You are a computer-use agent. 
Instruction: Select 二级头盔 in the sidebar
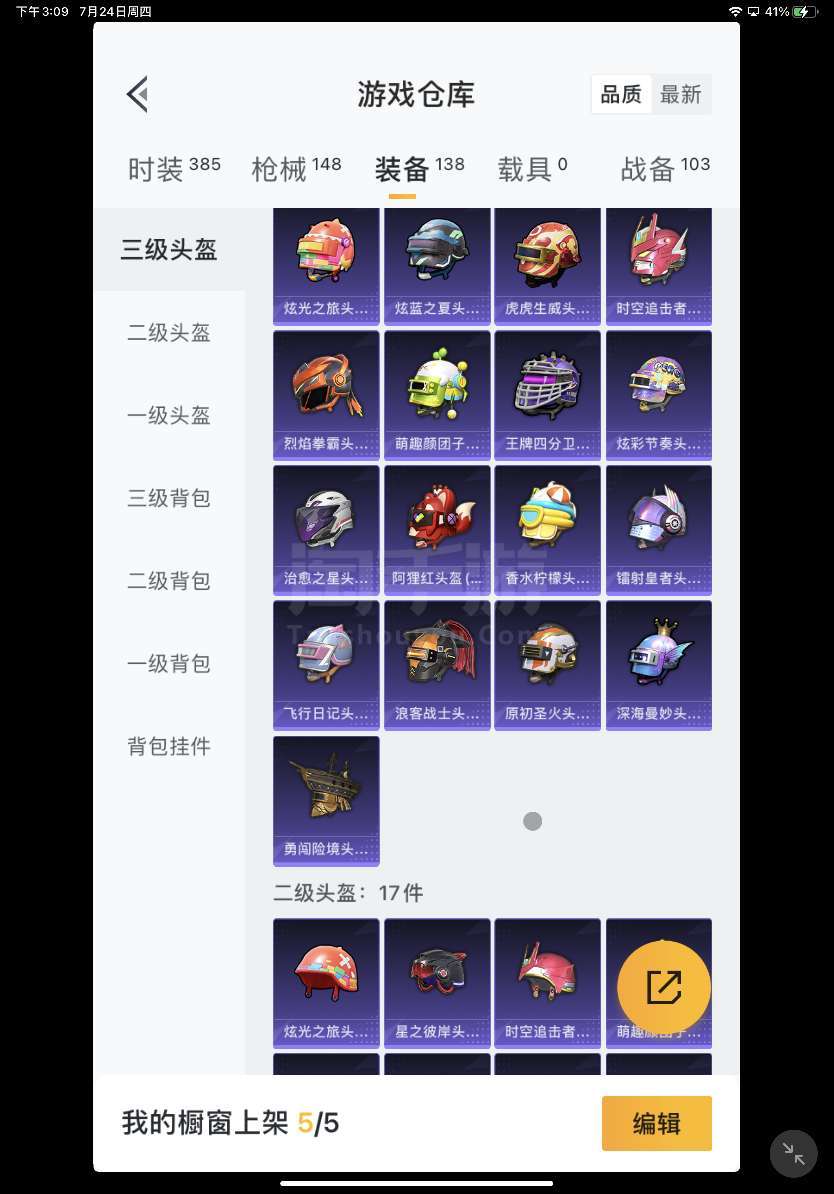(x=169, y=332)
